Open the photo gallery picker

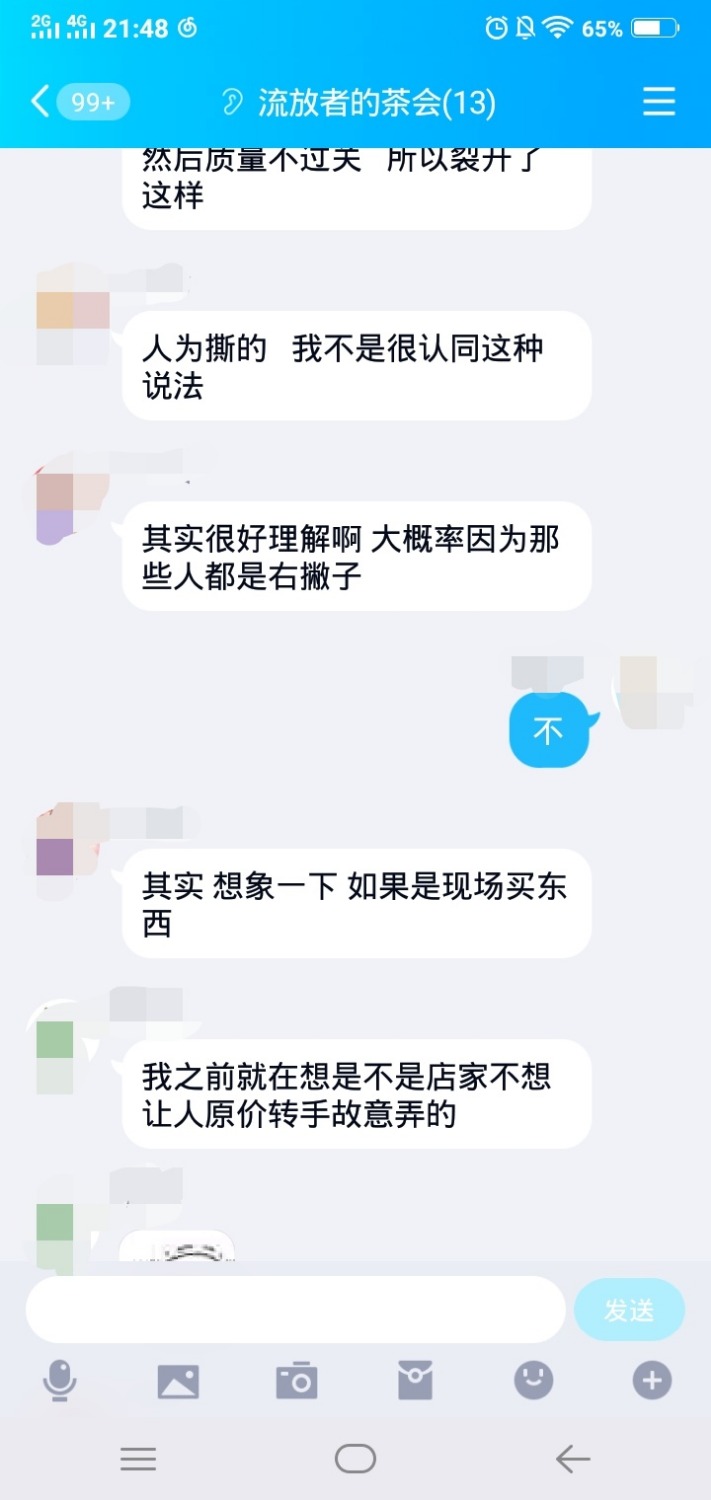click(x=178, y=1381)
